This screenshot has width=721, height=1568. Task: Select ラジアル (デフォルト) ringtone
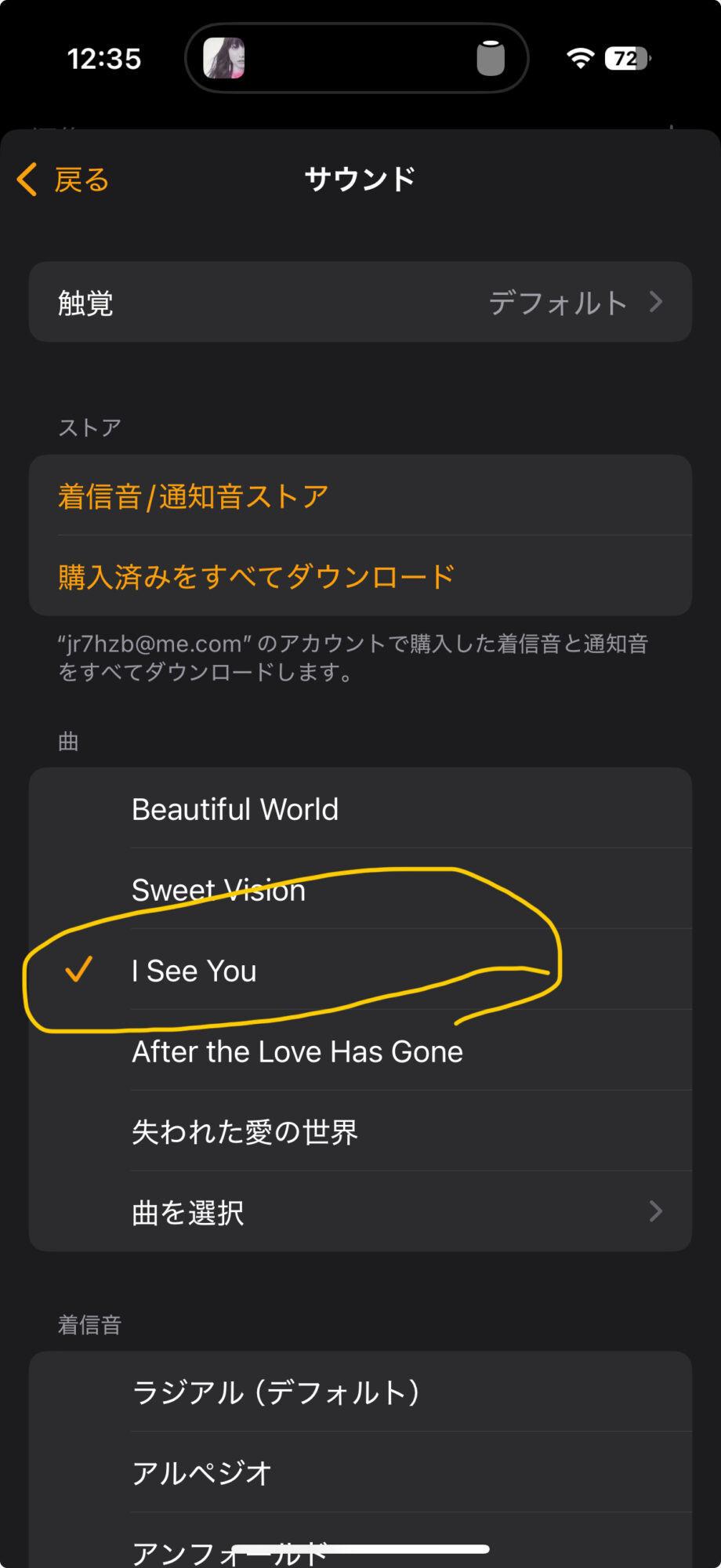[360, 1392]
